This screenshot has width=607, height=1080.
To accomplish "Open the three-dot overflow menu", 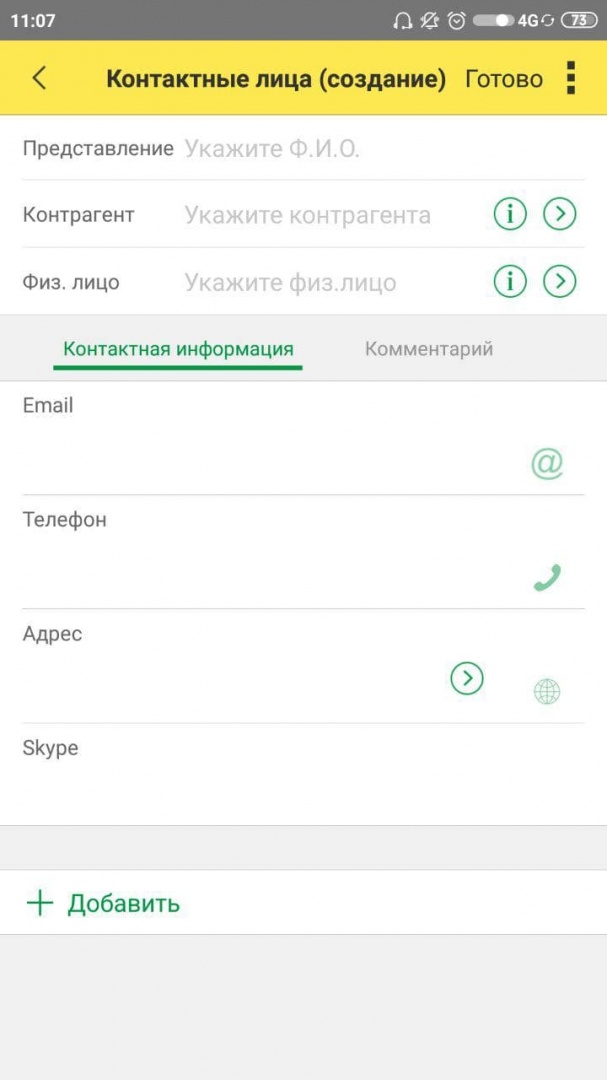I will (x=571, y=78).
